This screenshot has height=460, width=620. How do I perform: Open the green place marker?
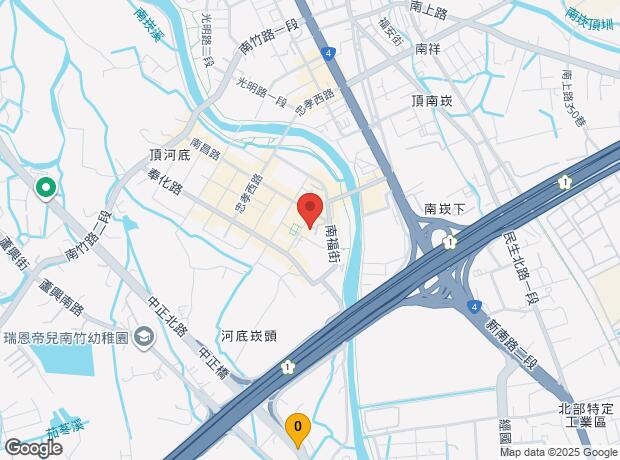pos(45,187)
